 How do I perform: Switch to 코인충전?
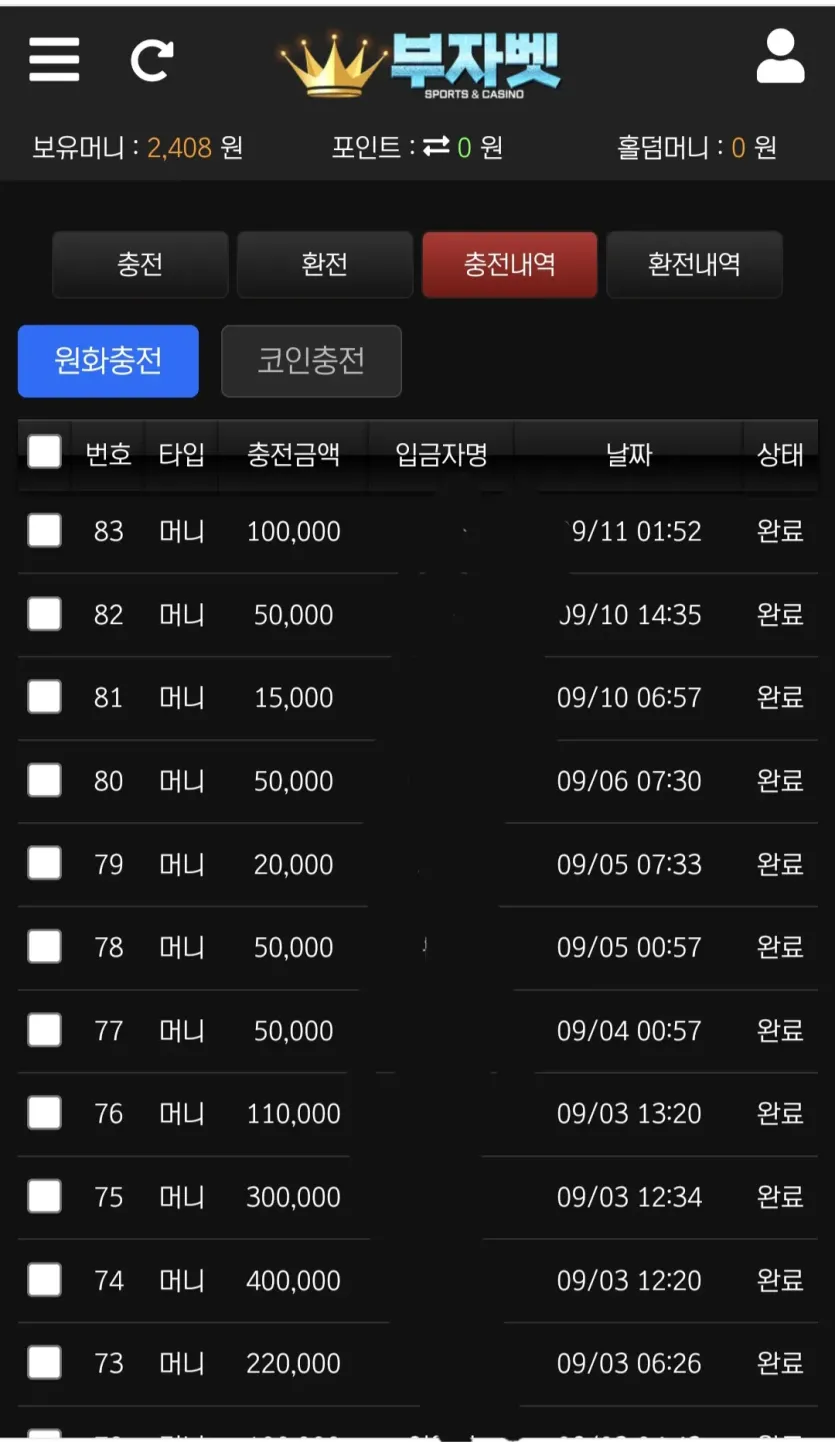[x=311, y=361]
